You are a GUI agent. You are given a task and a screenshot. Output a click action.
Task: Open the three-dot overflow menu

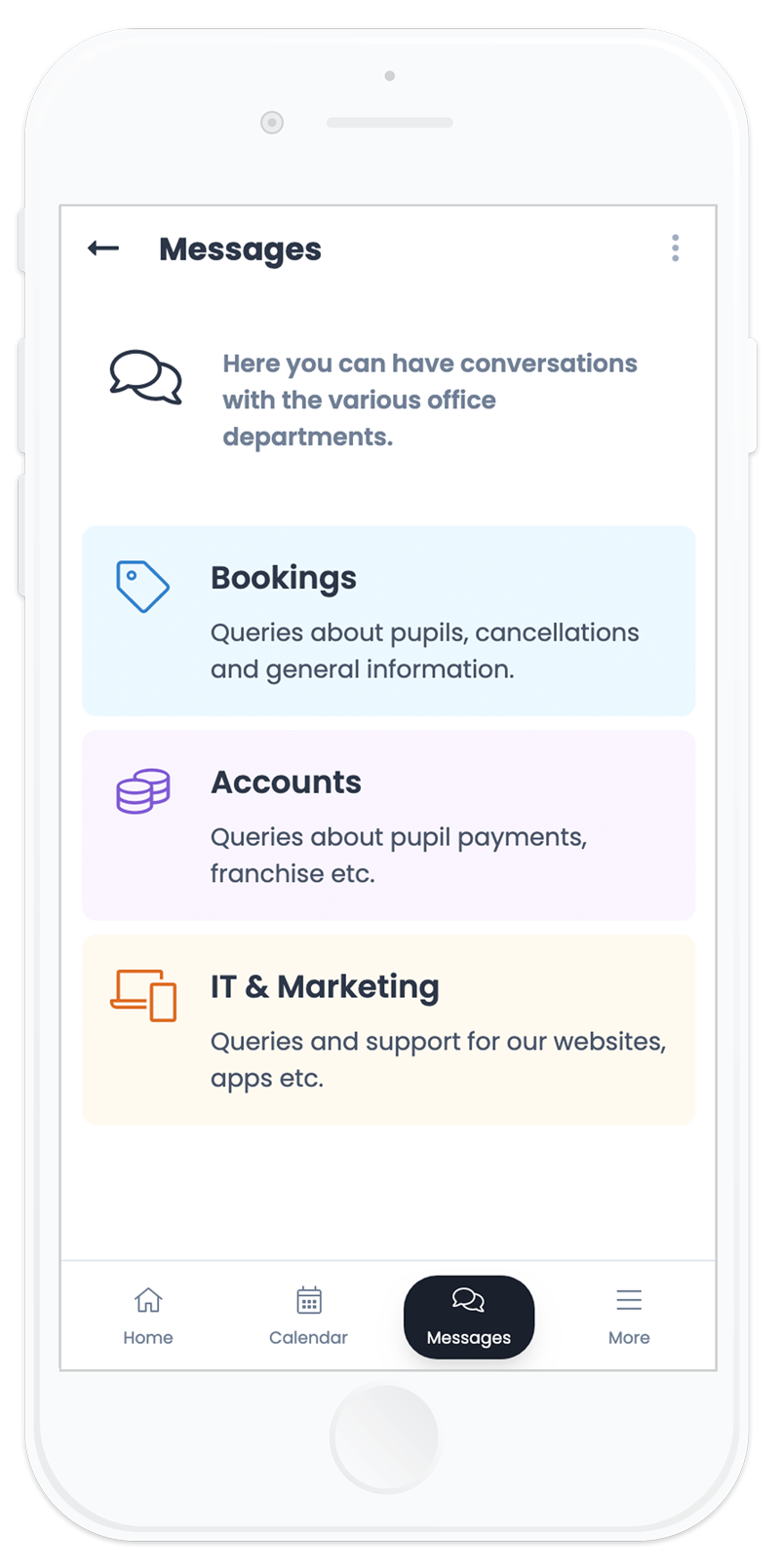click(675, 249)
